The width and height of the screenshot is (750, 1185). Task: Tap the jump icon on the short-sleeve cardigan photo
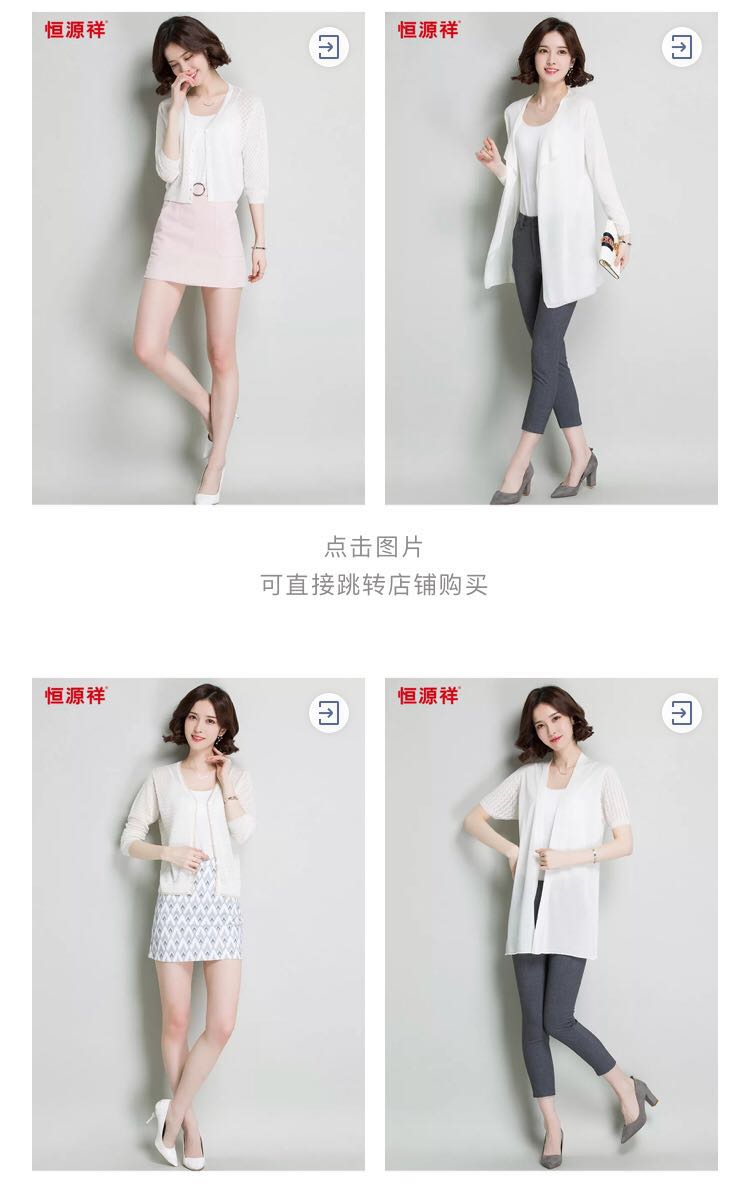(x=681, y=713)
